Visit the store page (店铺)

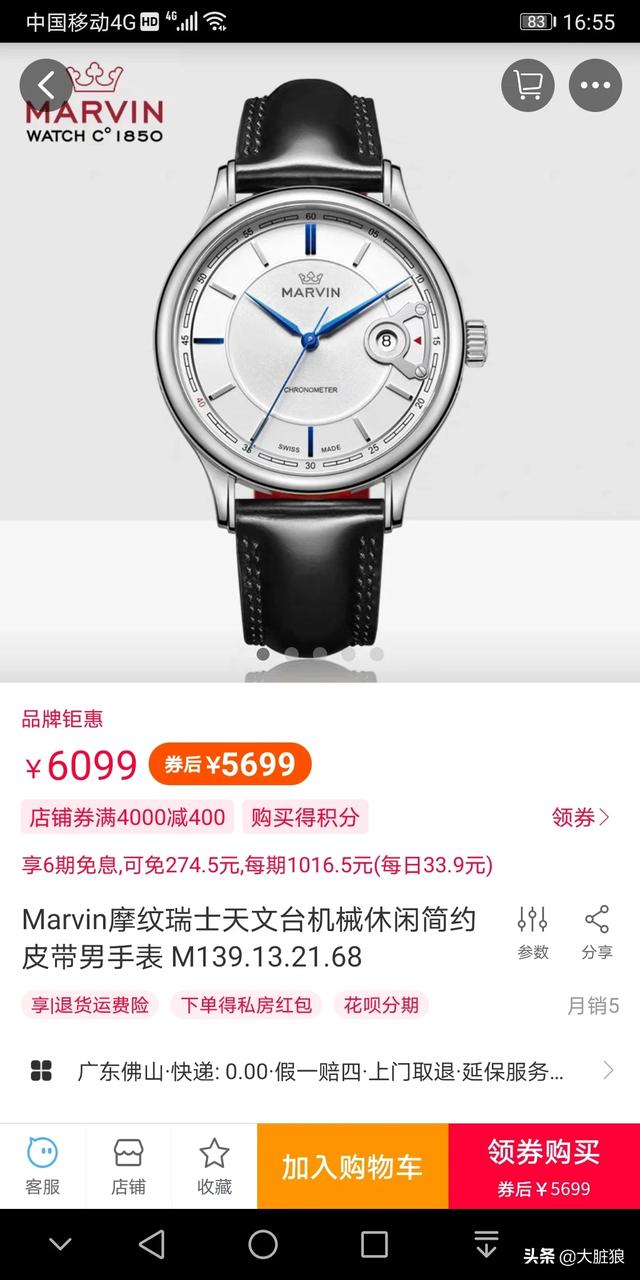[128, 1166]
